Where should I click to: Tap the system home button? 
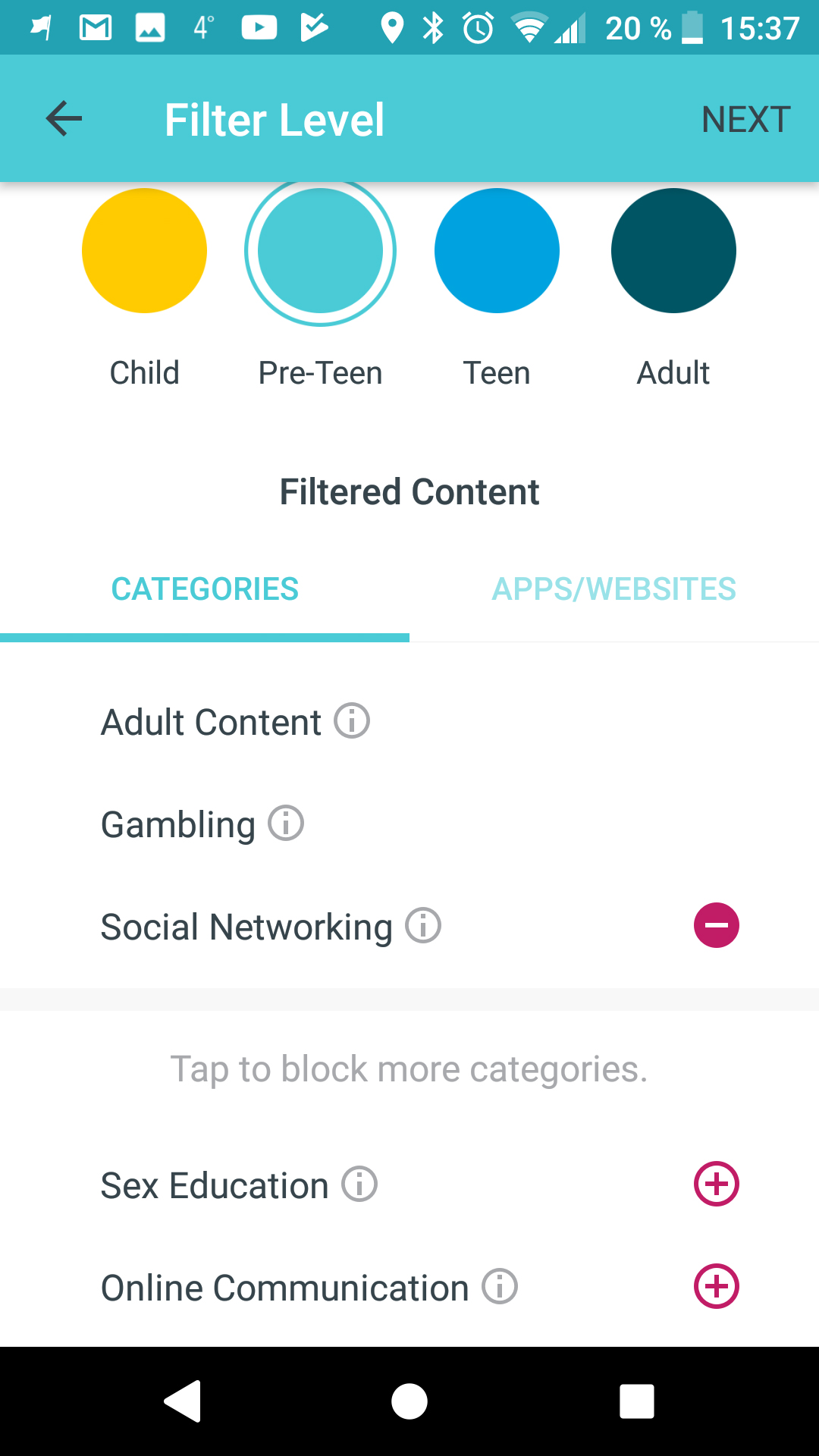(x=409, y=1401)
